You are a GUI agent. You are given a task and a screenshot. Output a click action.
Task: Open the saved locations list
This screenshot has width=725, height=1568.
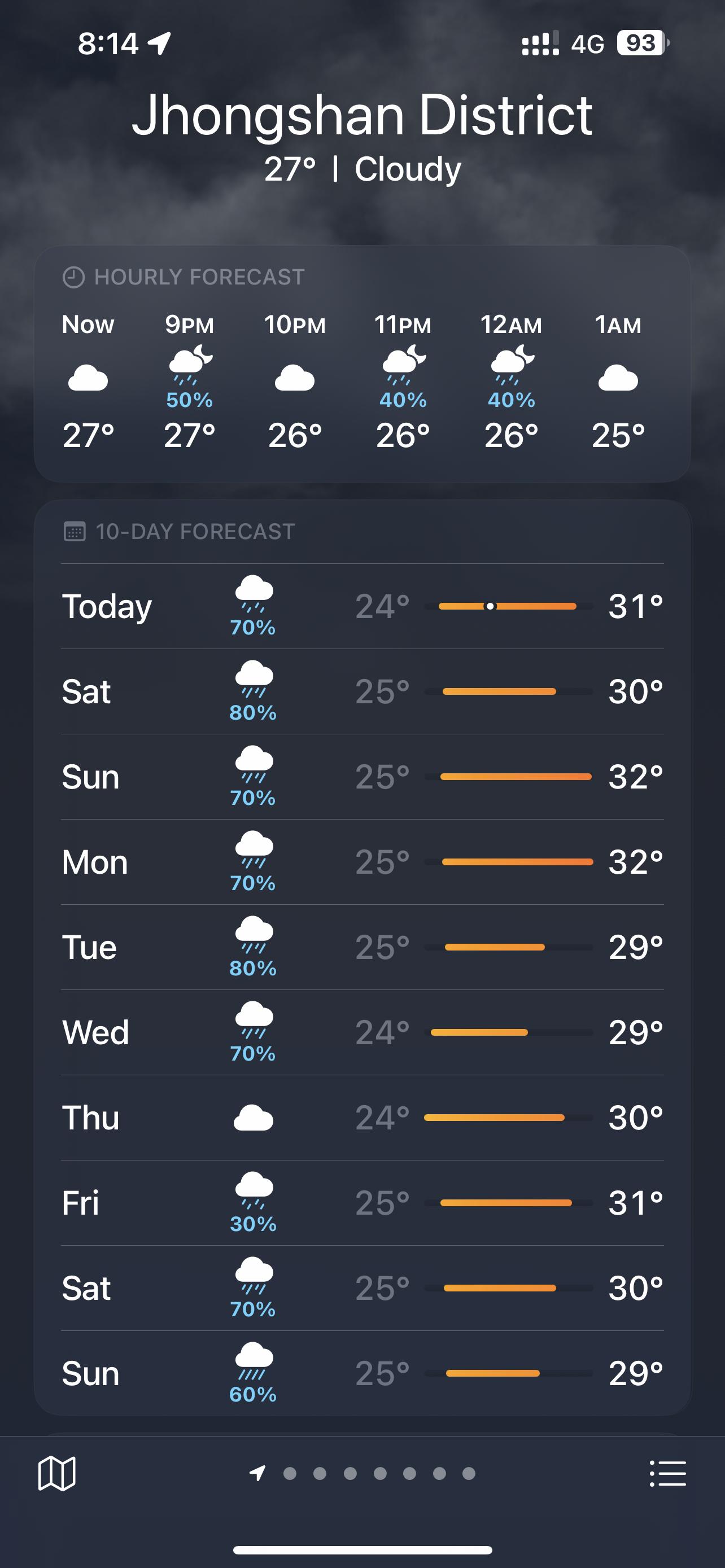[668, 1473]
